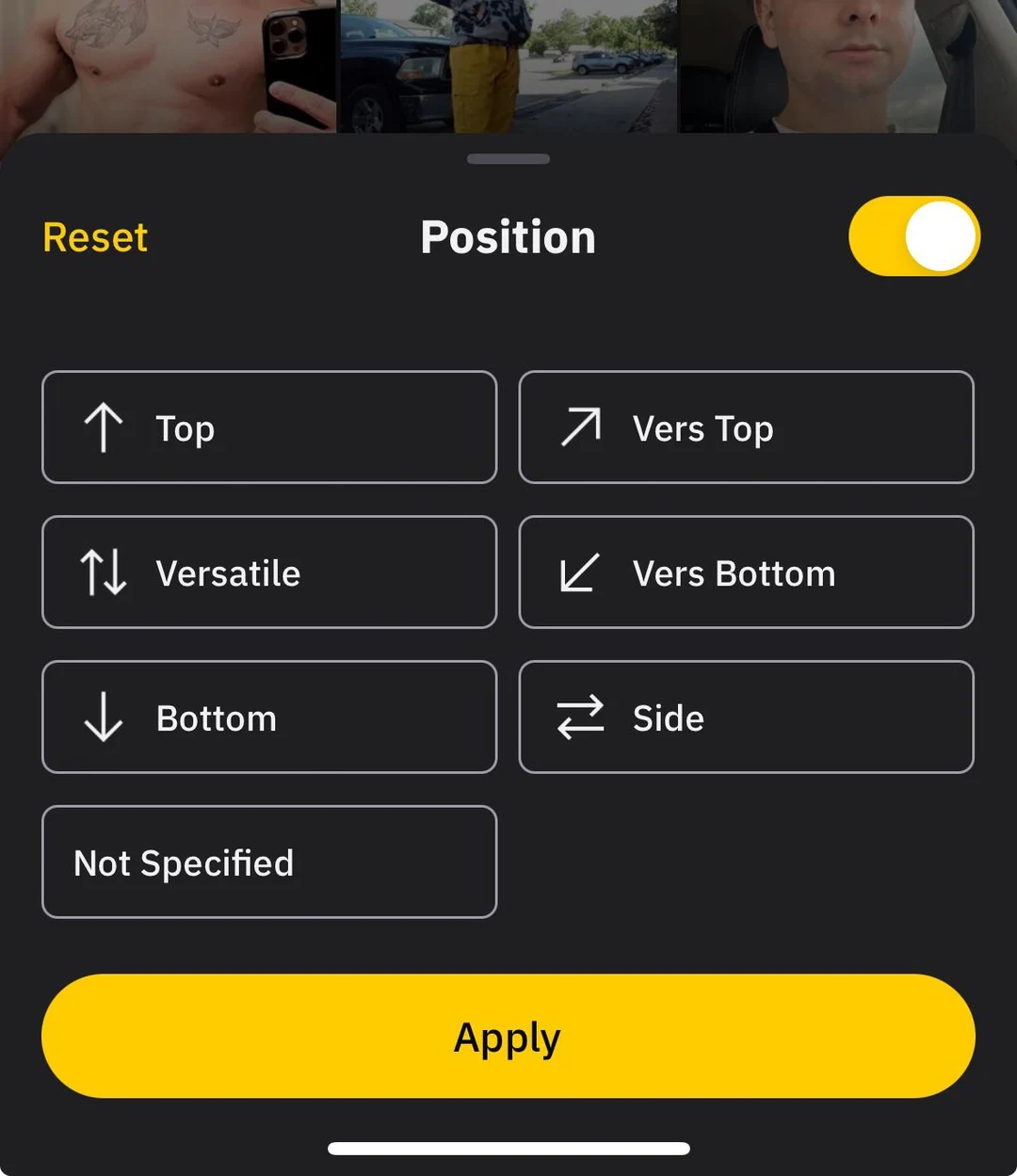Select the downward arrow icon for Bottom

click(104, 717)
